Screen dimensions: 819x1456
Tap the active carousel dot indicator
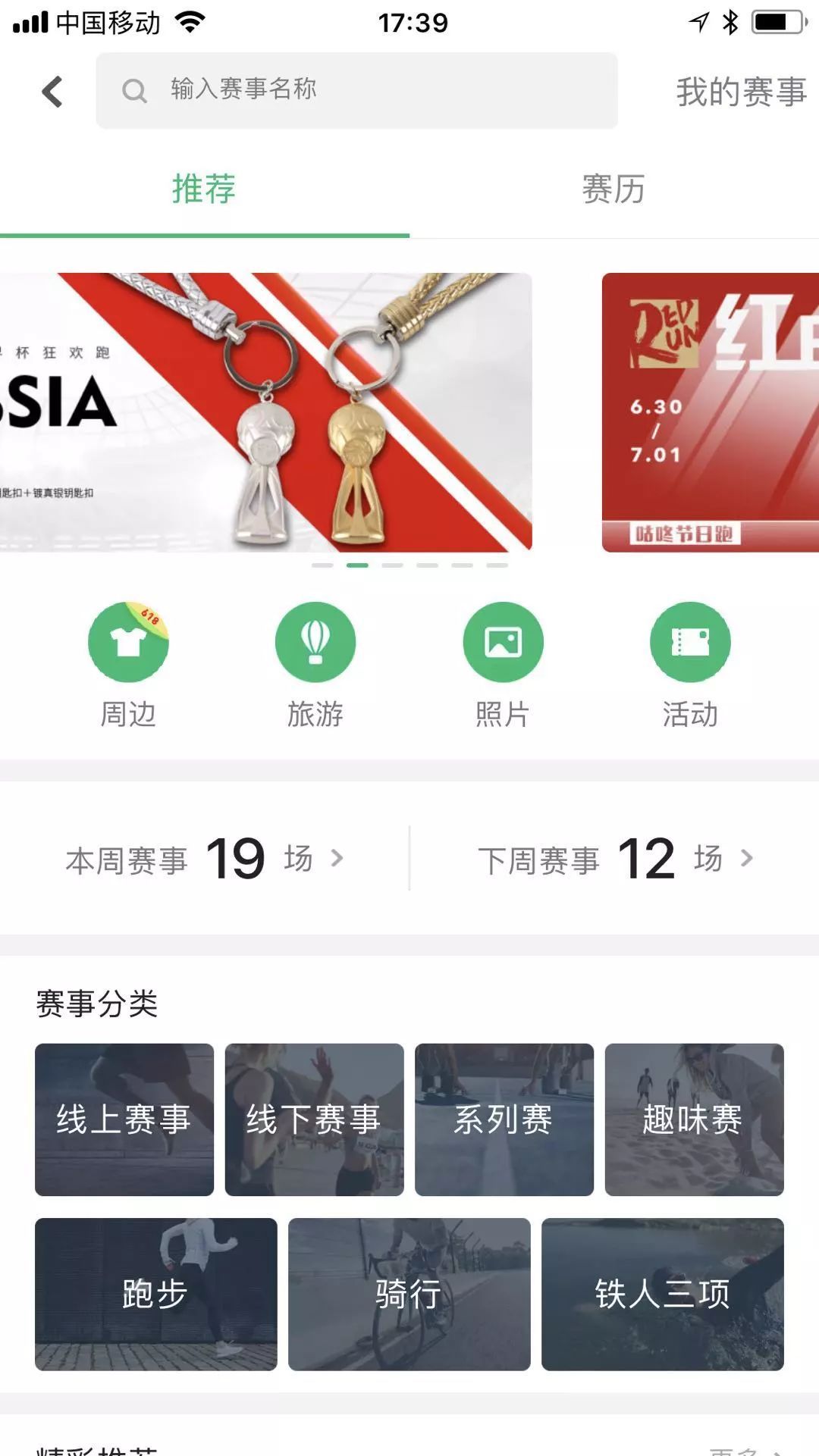357,565
